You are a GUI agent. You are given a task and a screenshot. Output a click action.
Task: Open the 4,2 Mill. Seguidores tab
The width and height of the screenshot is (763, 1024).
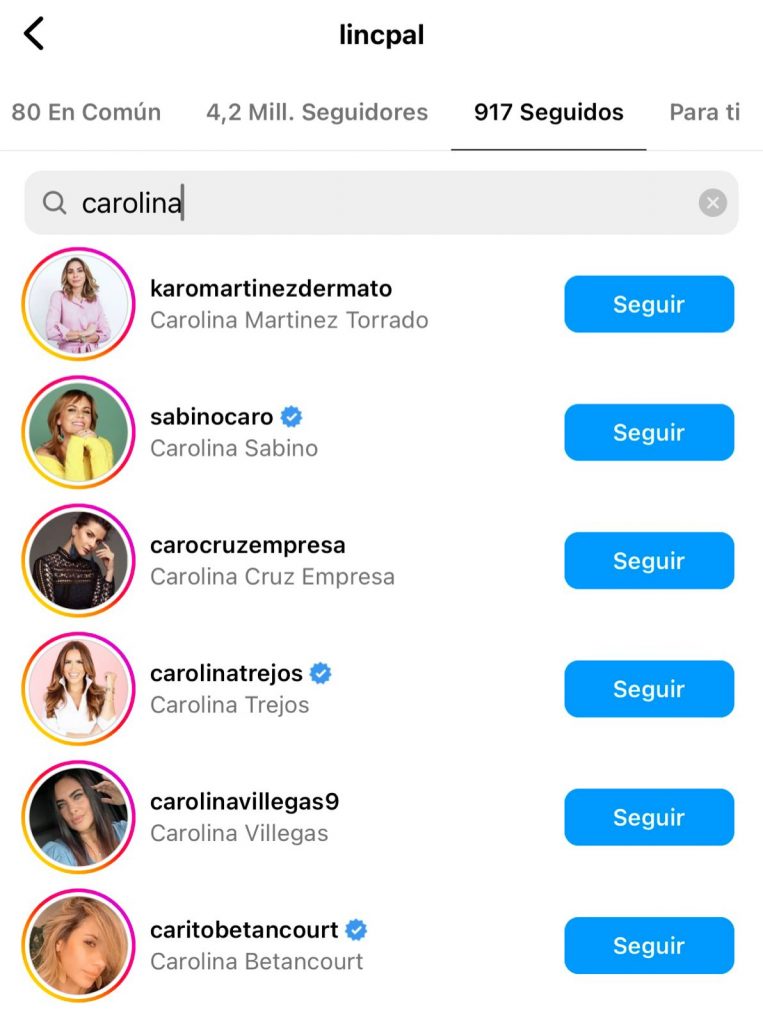[x=317, y=112]
